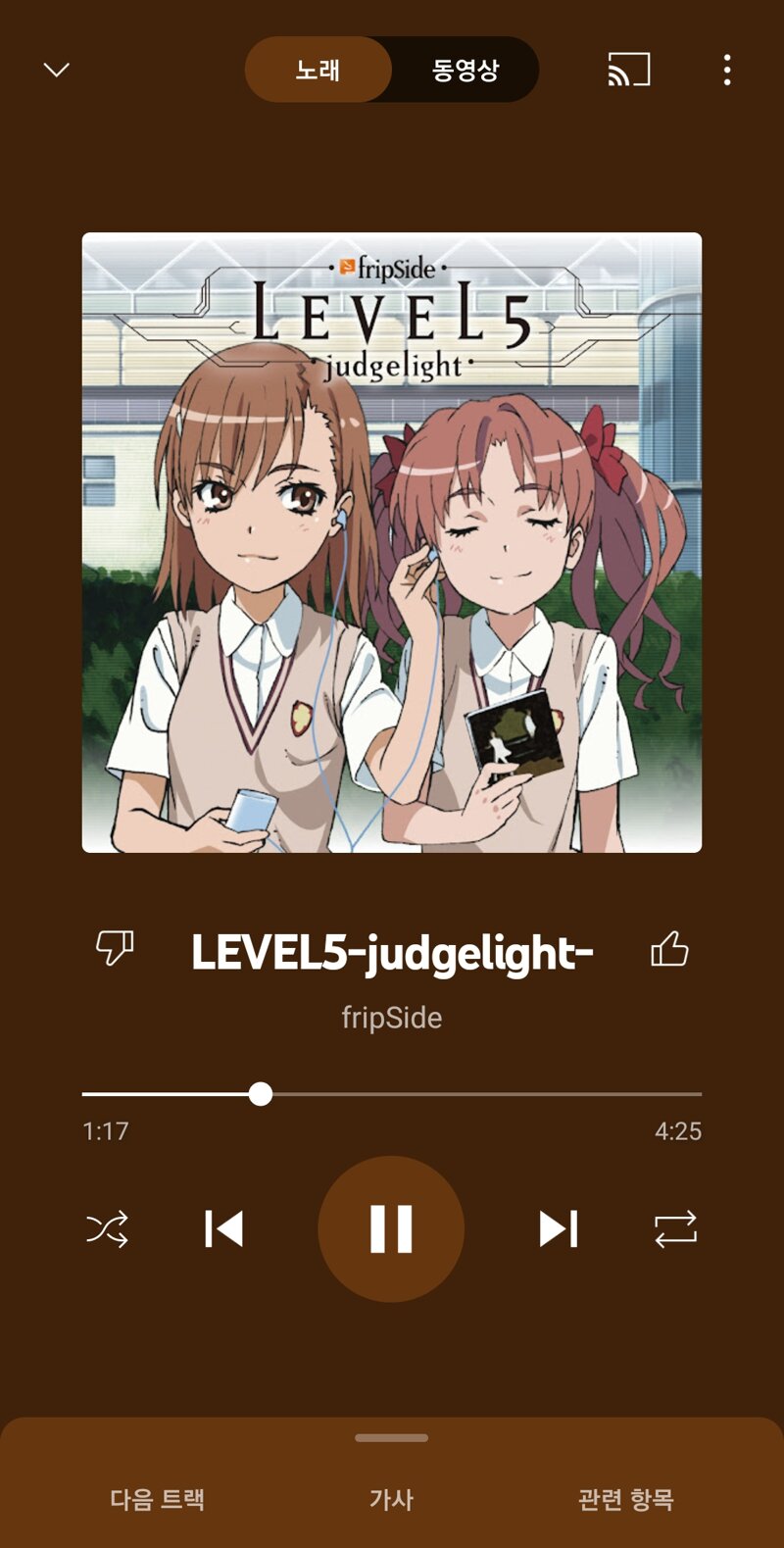The image size is (784, 1548).
Task: Pause the current song
Action: pyautogui.click(x=391, y=1228)
